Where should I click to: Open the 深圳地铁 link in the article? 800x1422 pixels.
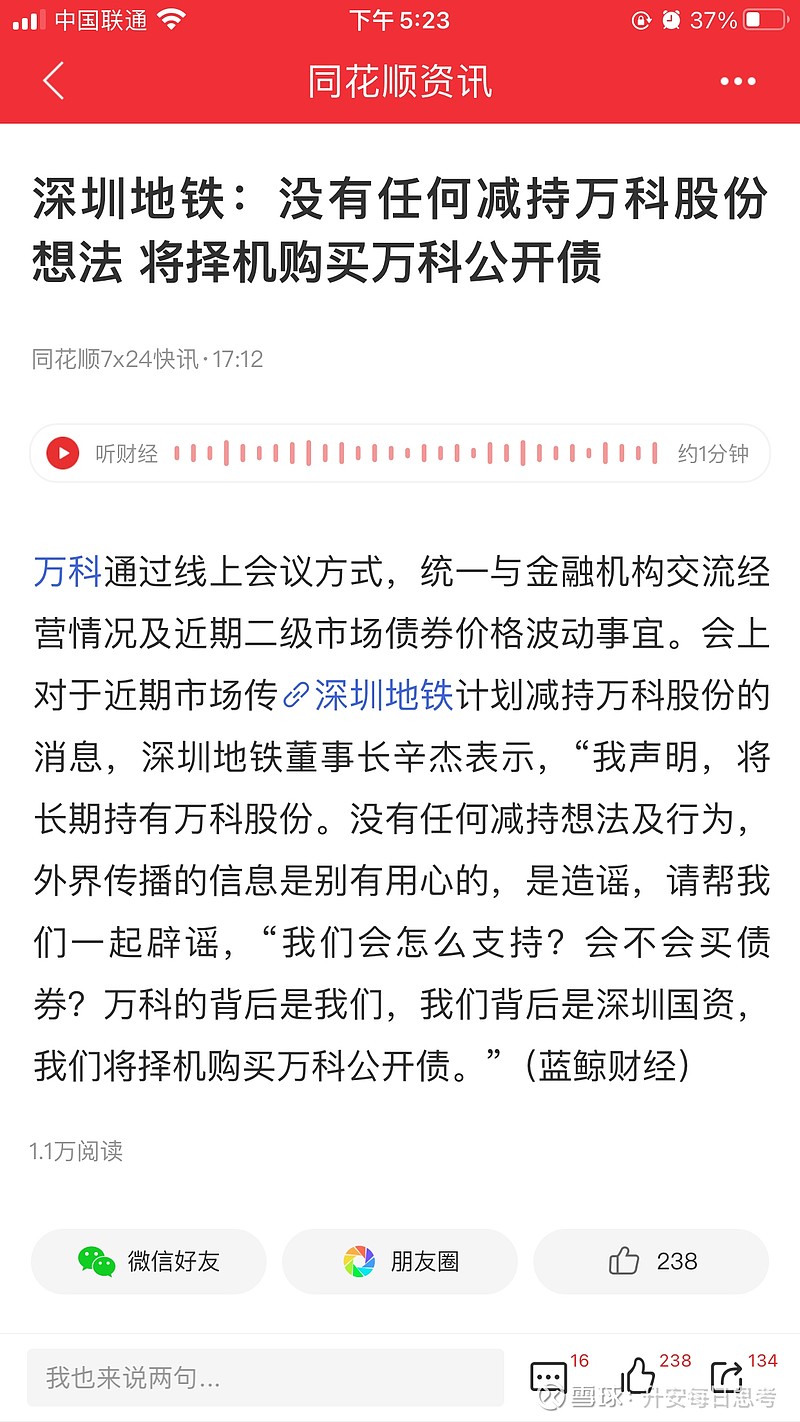(x=368, y=696)
